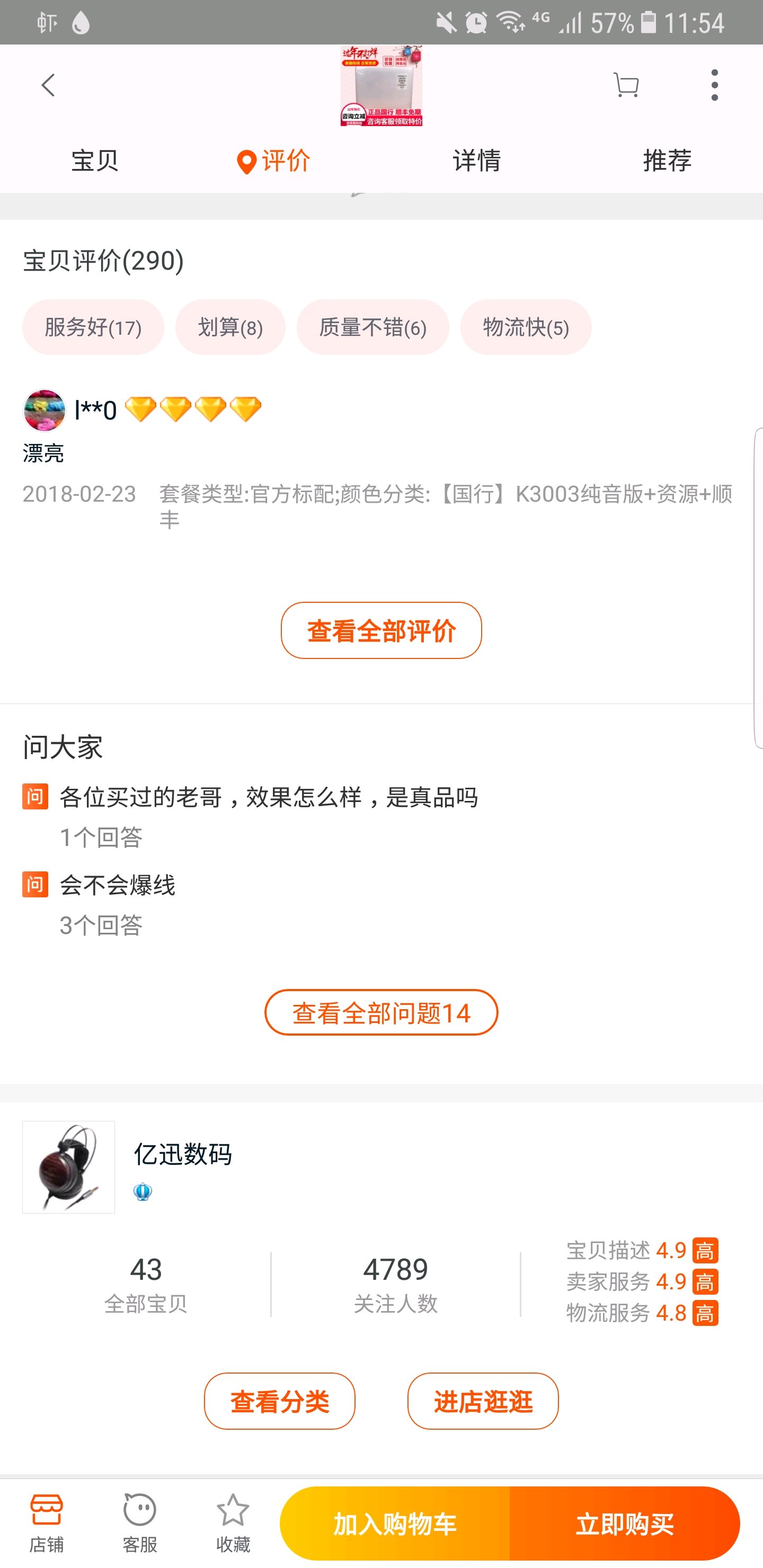Enter the shop via 进店逛逛
This screenshot has width=763, height=1568.
coord(483,1401)
